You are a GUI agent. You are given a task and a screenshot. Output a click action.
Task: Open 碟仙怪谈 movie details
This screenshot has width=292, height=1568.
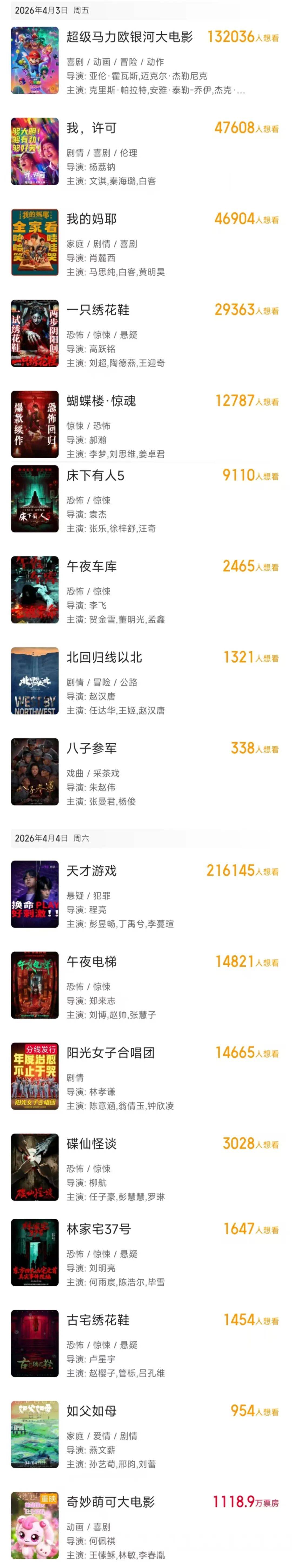[91, 1144]
